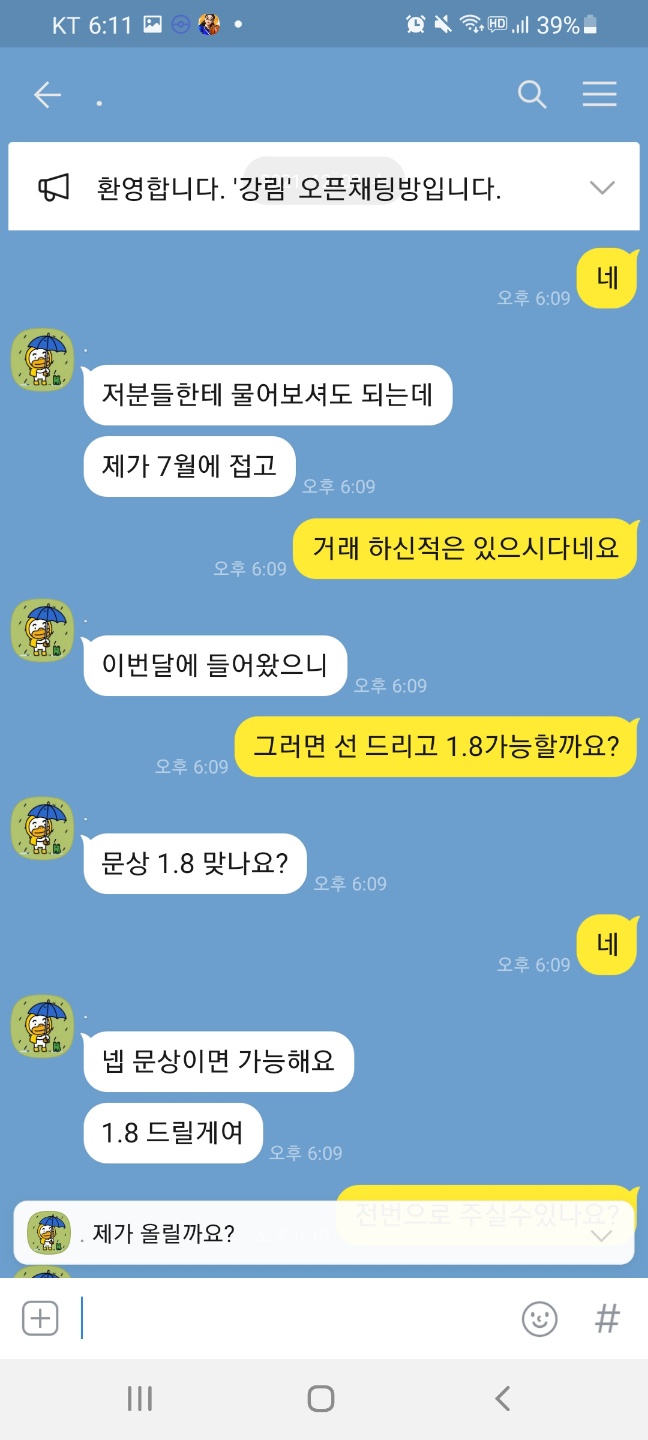
Task: Open attachment plus menu
Action: tap(40, 1318)
